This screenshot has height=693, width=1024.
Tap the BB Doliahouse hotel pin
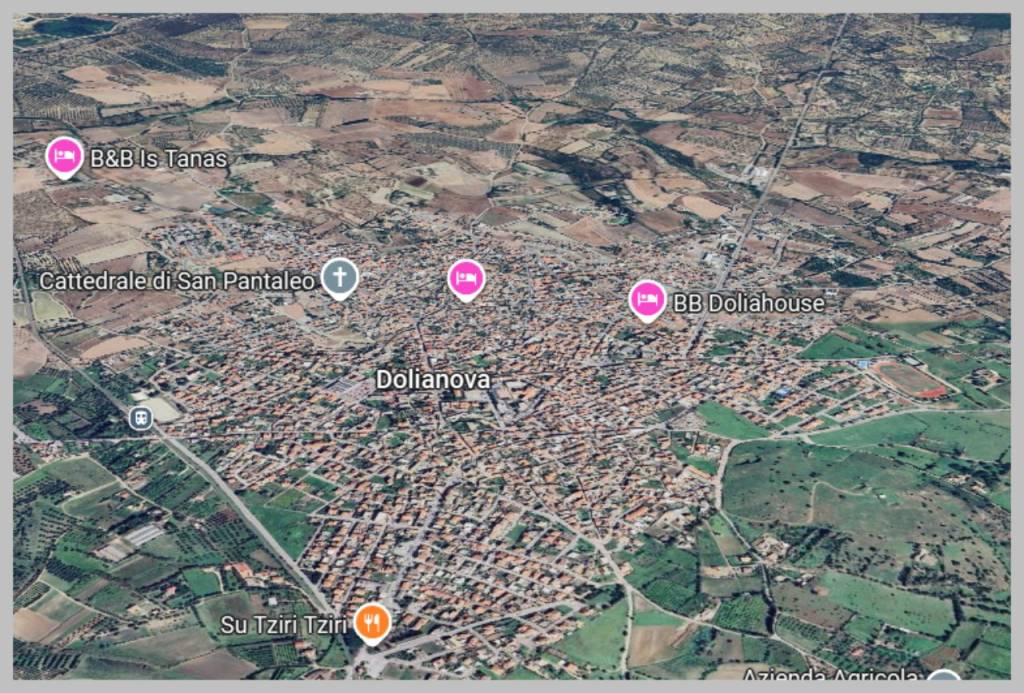coord(648,298)
